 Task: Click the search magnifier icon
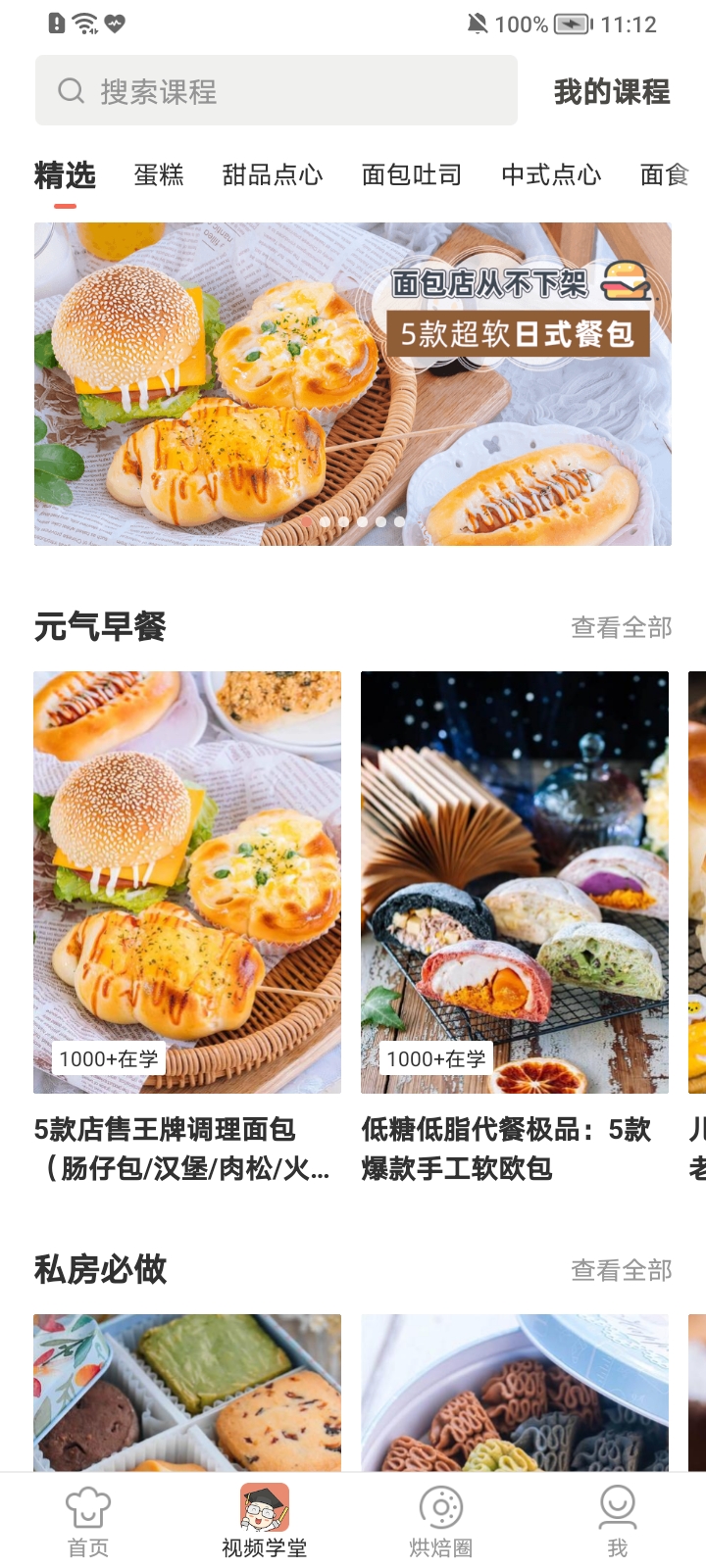tap(69, 91)
